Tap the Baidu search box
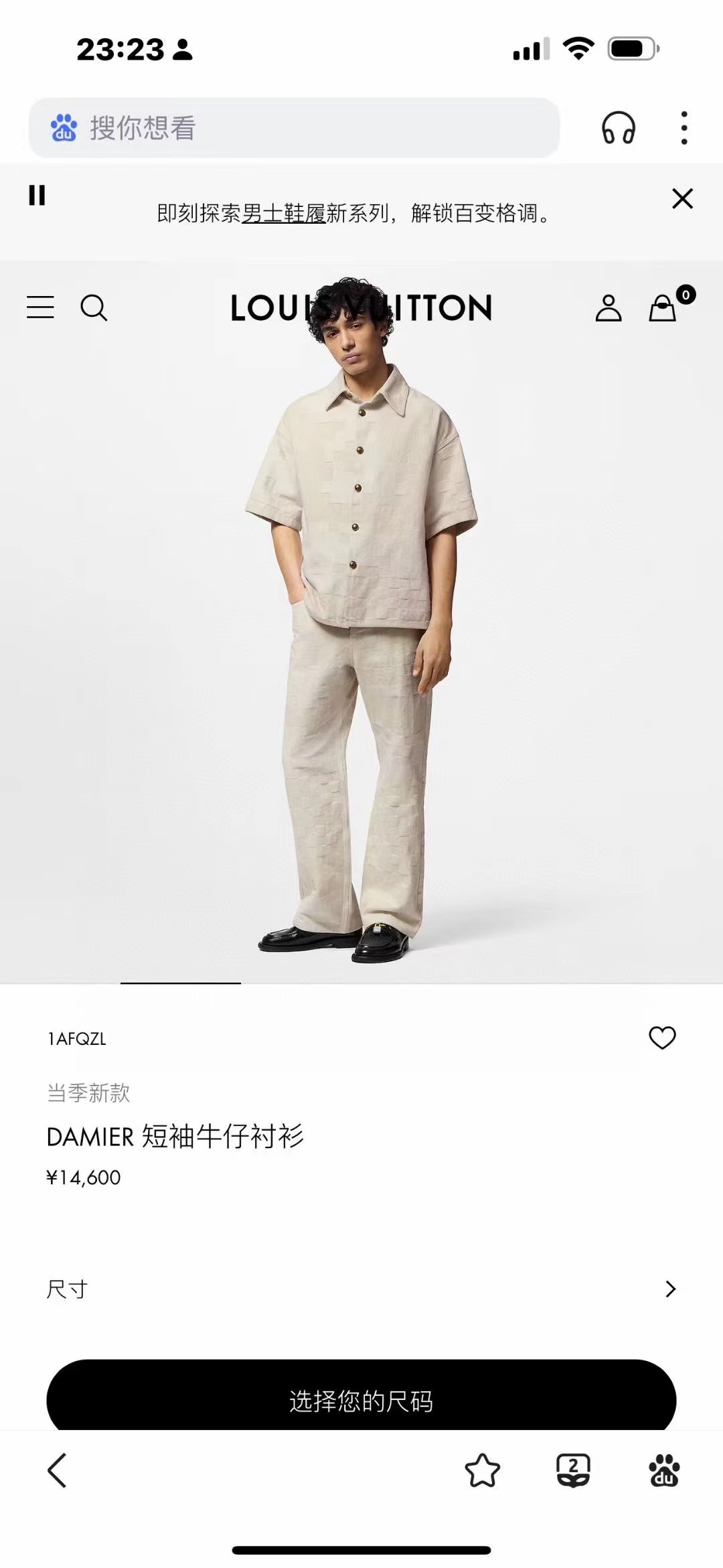723x1568 pixels. 295,128
